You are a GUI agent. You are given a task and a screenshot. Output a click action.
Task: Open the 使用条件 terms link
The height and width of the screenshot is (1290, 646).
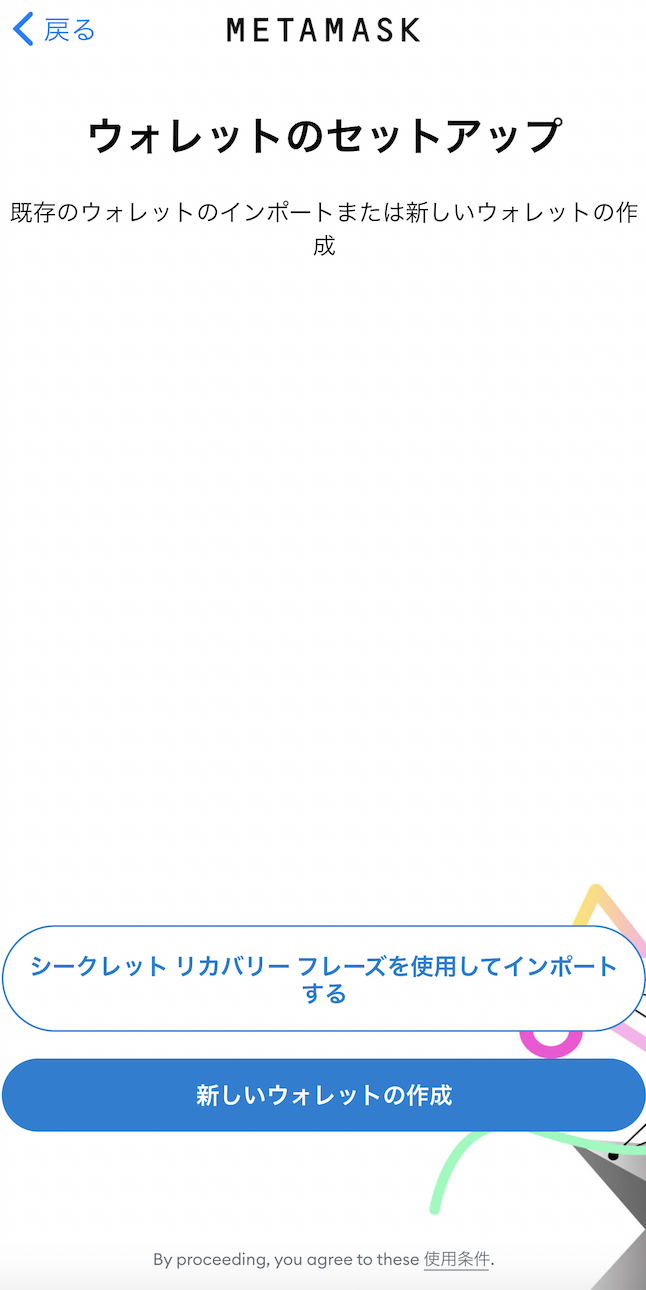pos(456,1260)
